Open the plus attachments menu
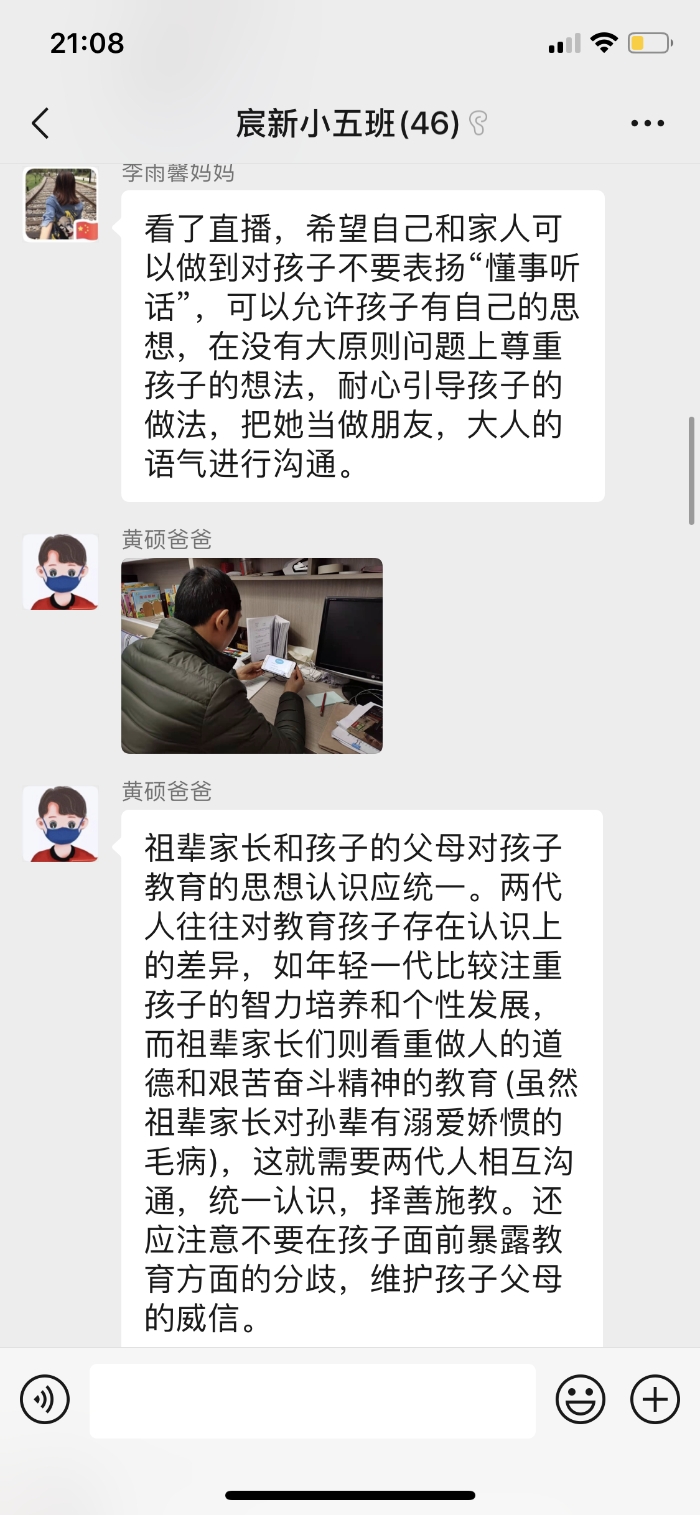This screenshot has width=700, height=1515. coord(655,1399)
